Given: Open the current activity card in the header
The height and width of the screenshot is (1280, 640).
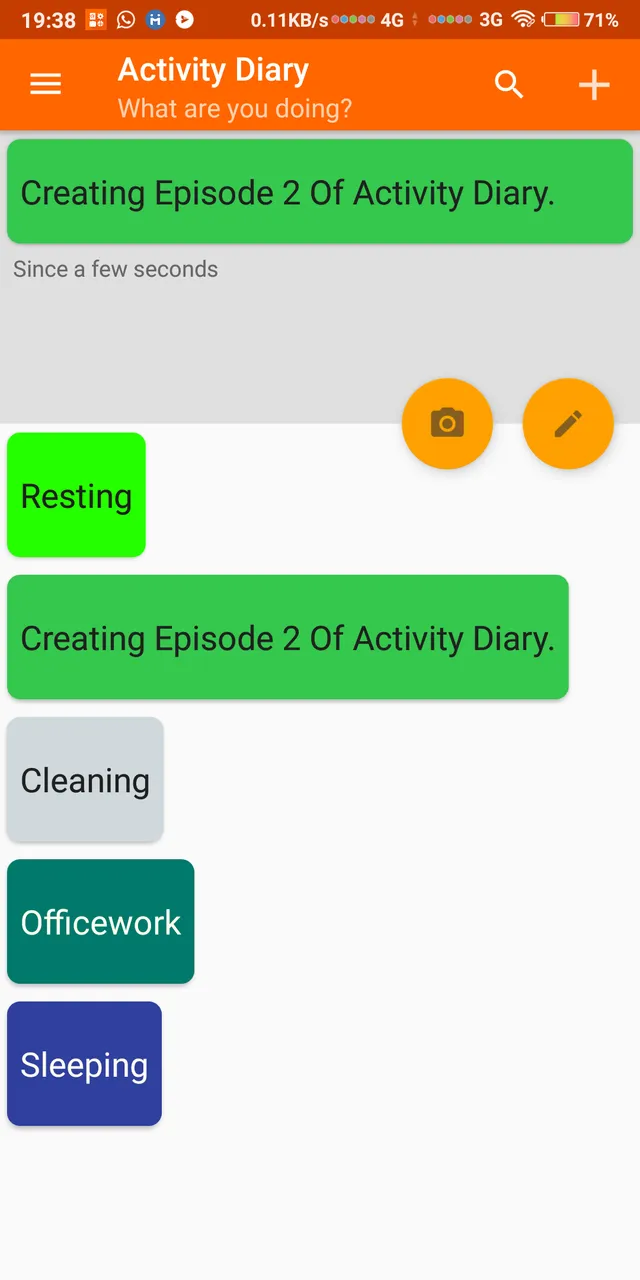Looking at the screenshot, I should (320, 192).
